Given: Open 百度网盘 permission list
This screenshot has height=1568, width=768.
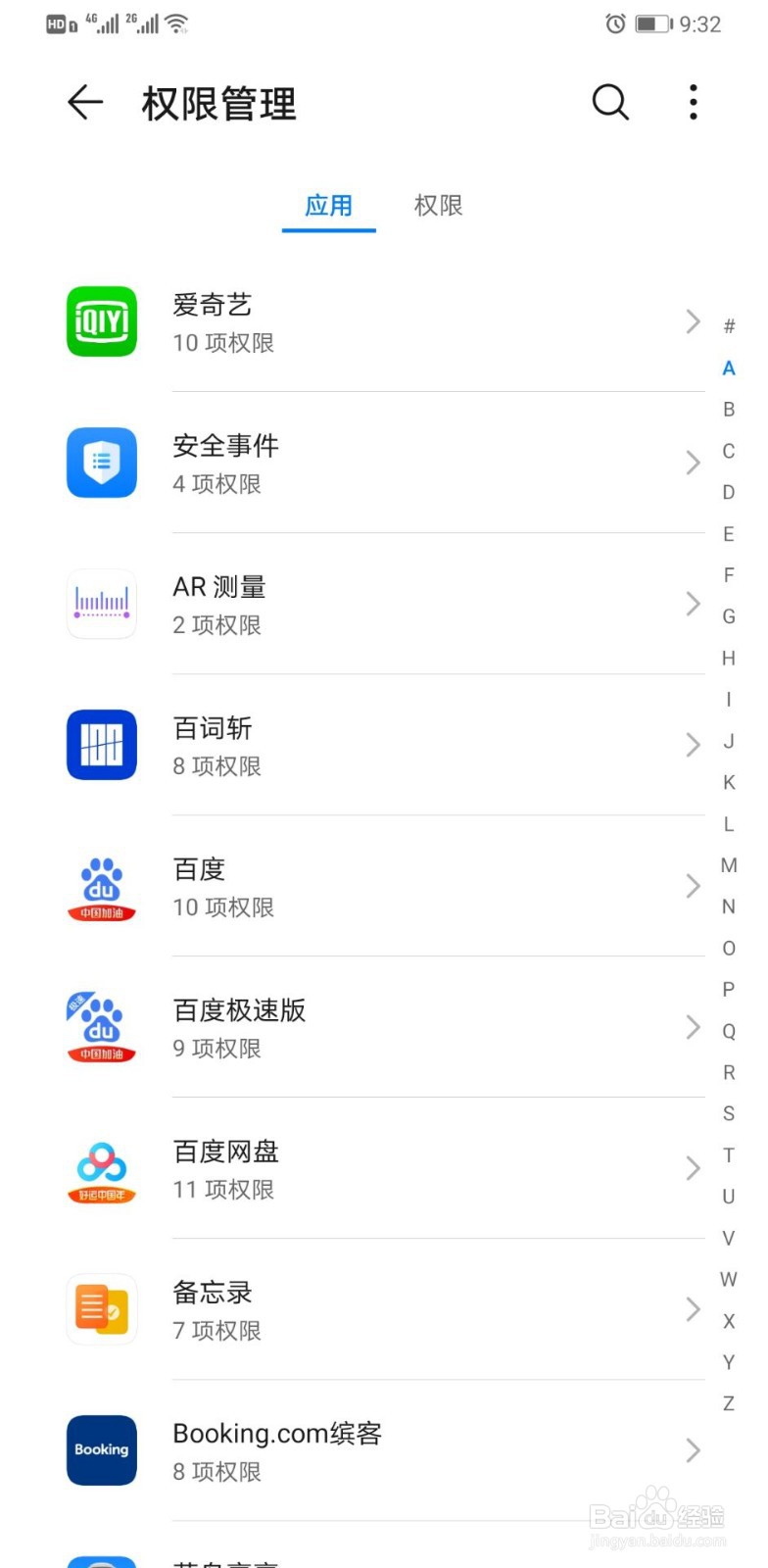Looking at the screenshot, I should (x=384, y=1168).
